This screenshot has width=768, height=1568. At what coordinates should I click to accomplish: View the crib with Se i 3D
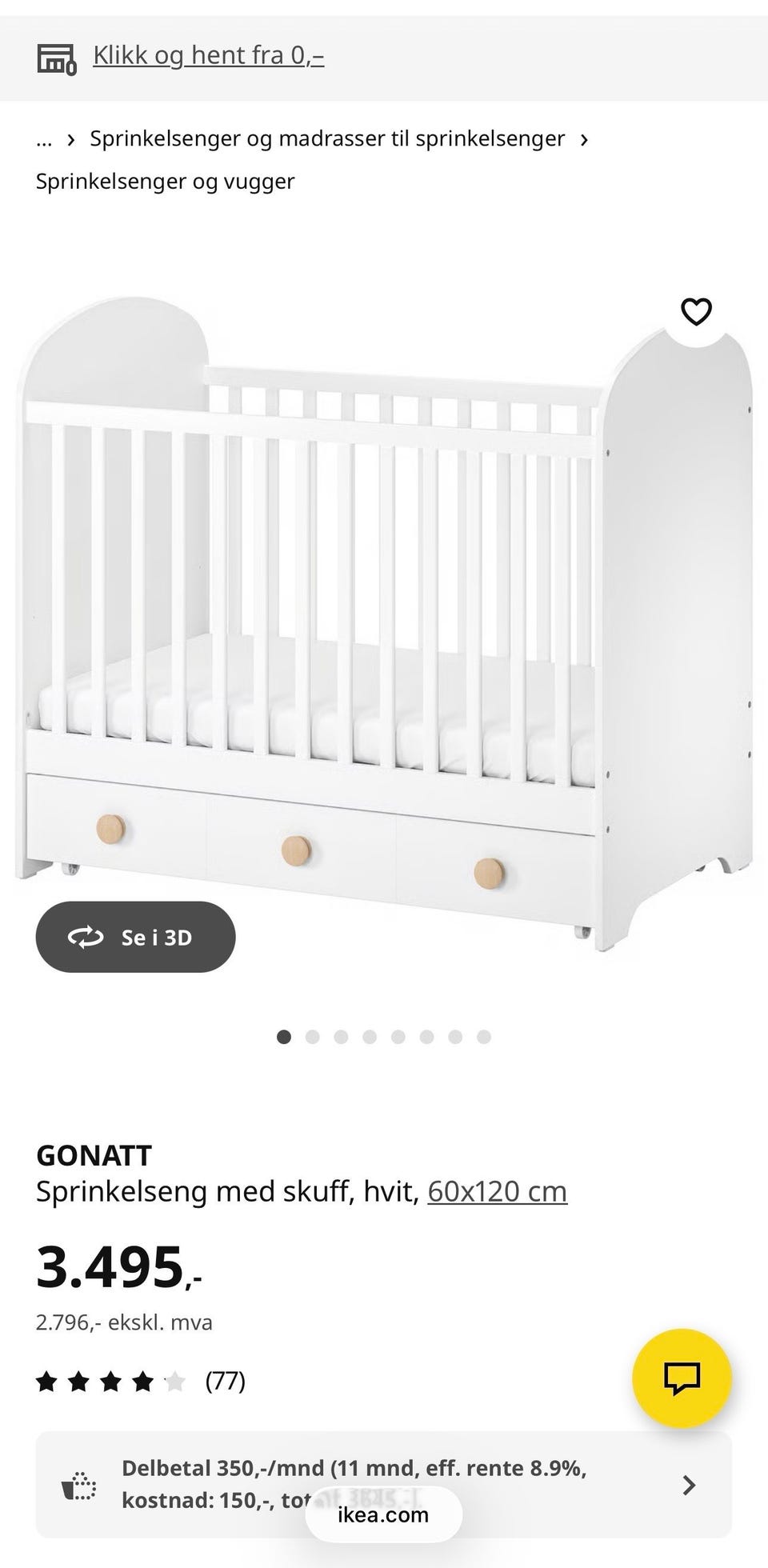point(135,937)
